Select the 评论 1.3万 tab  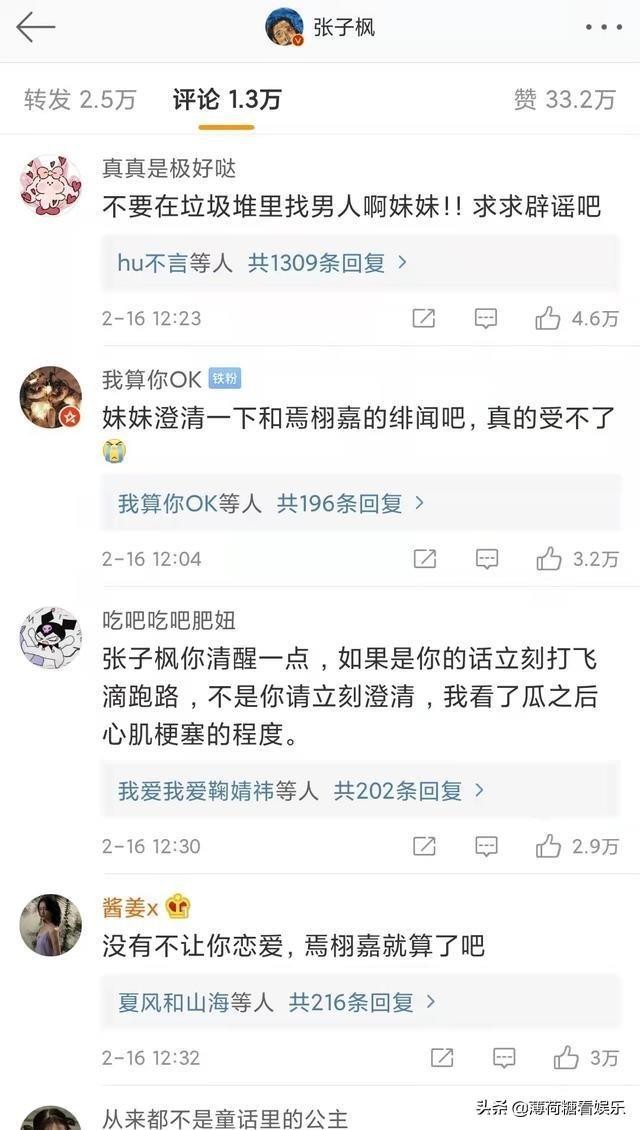pos(227,99)
